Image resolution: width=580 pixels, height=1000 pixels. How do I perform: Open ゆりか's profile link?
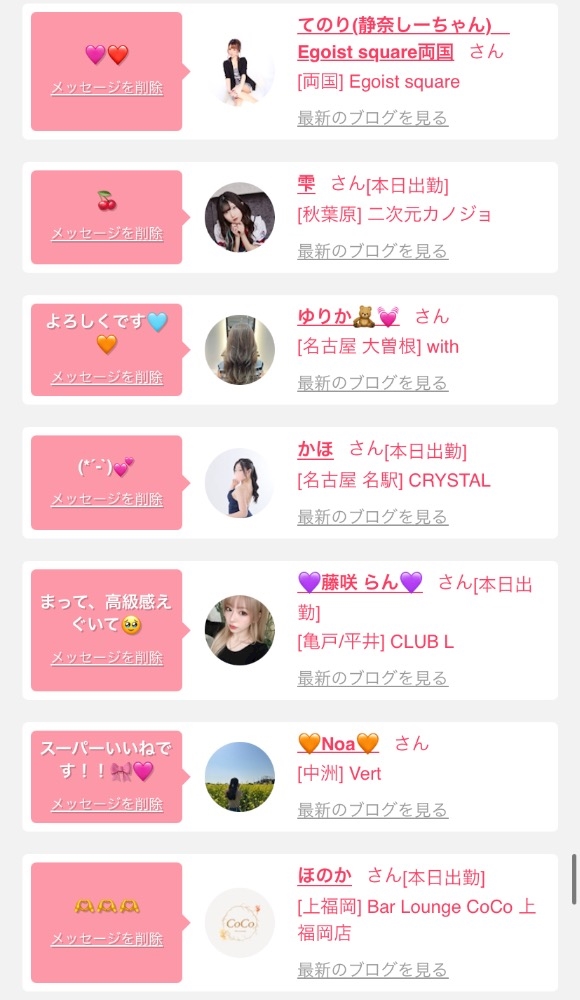pyautogui.click(x=348, y=316)
